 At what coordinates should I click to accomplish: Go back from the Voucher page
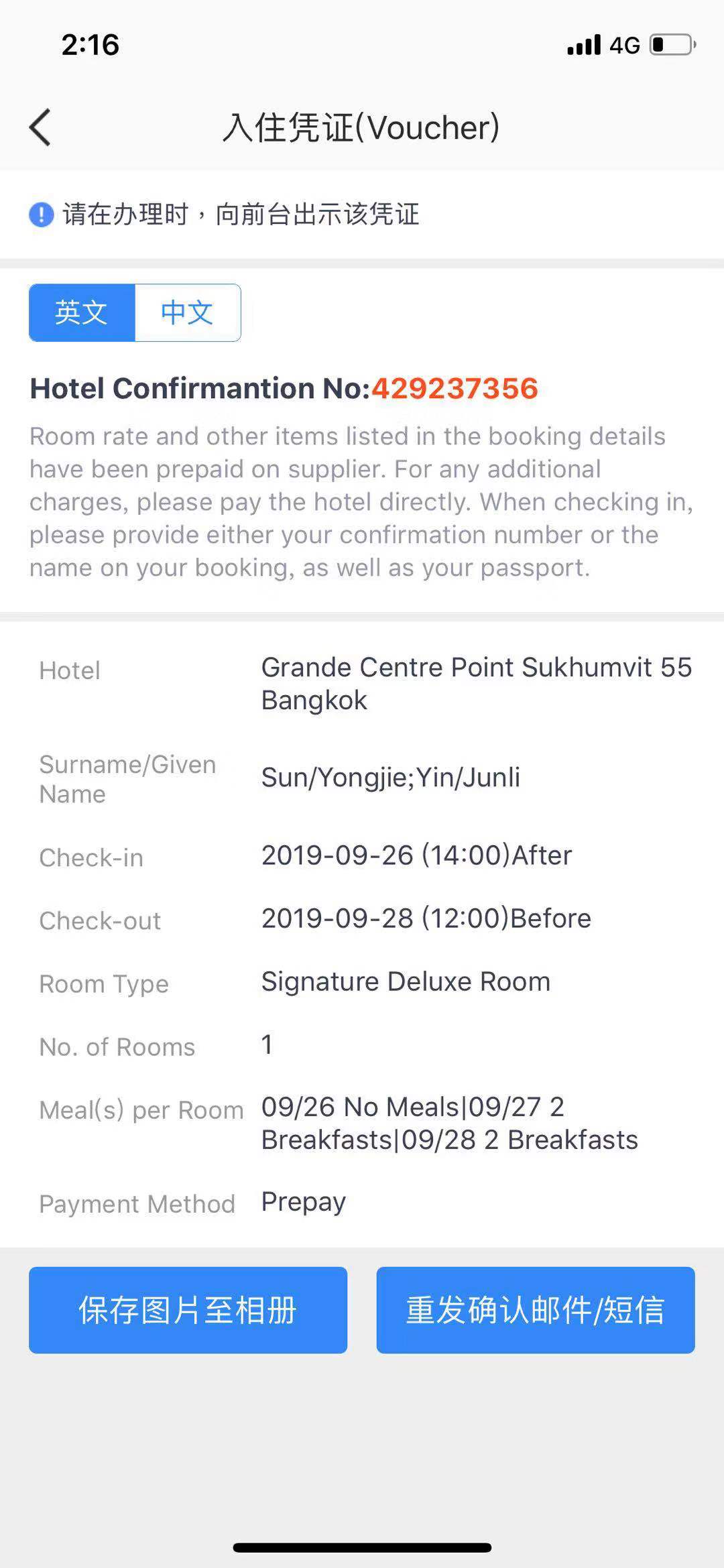tap(40, 127)
